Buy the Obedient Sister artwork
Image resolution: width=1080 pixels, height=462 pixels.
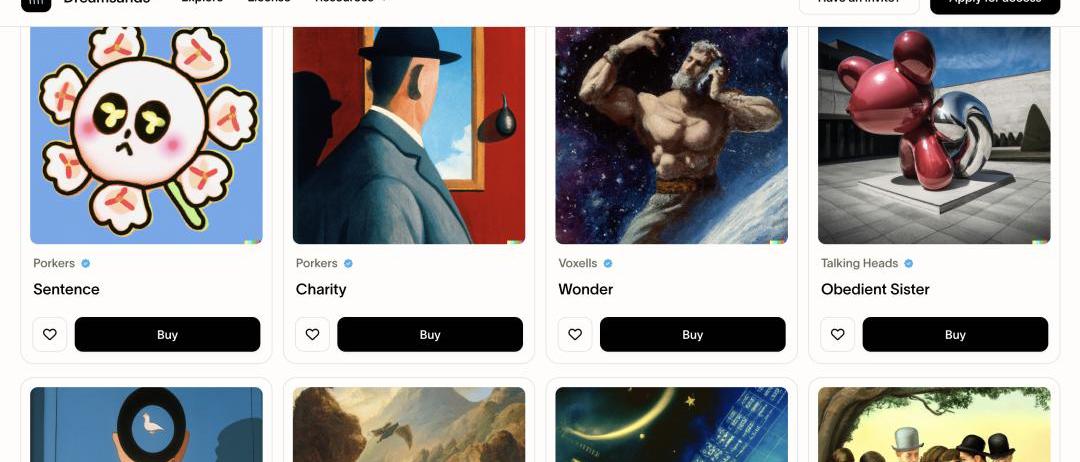(955, 335)
